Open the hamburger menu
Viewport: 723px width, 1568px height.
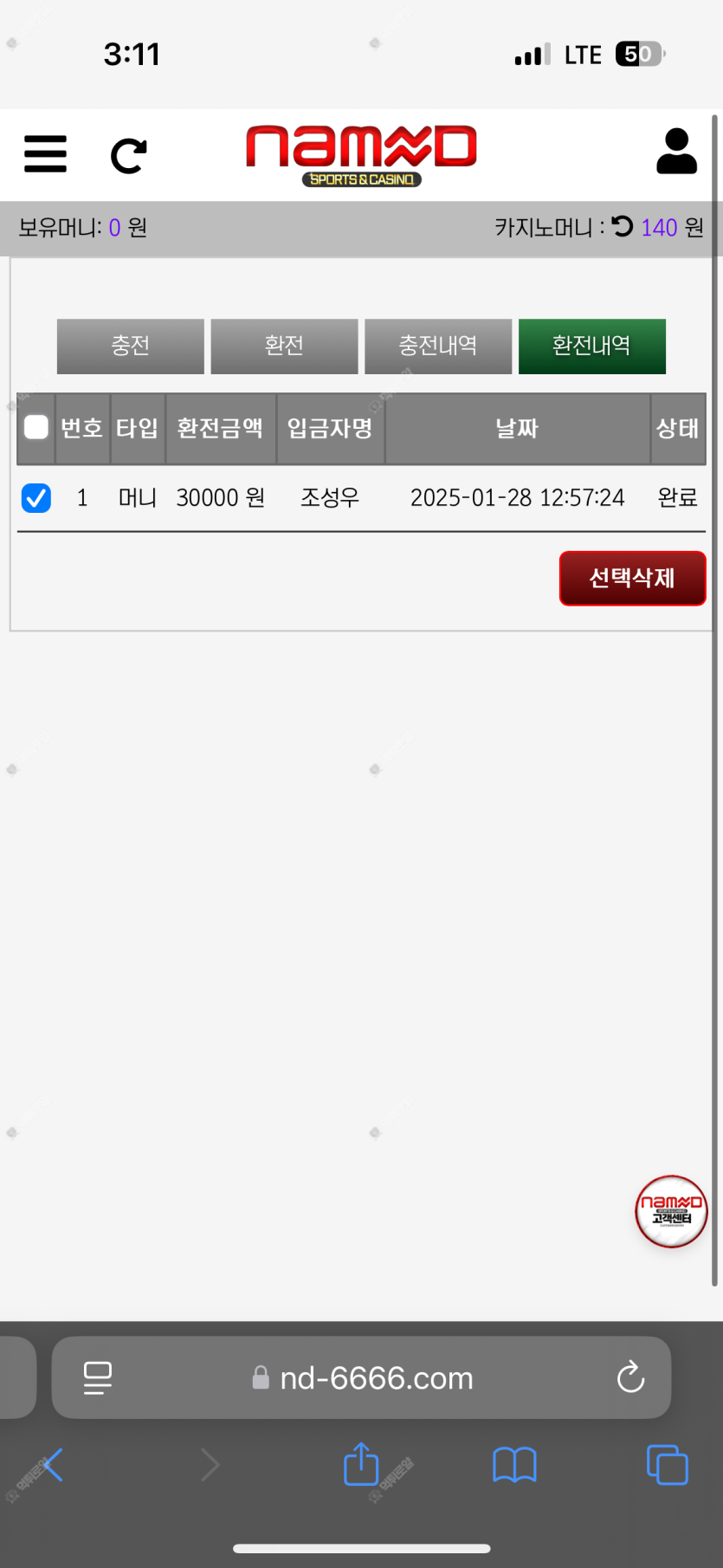coord(45,154)
